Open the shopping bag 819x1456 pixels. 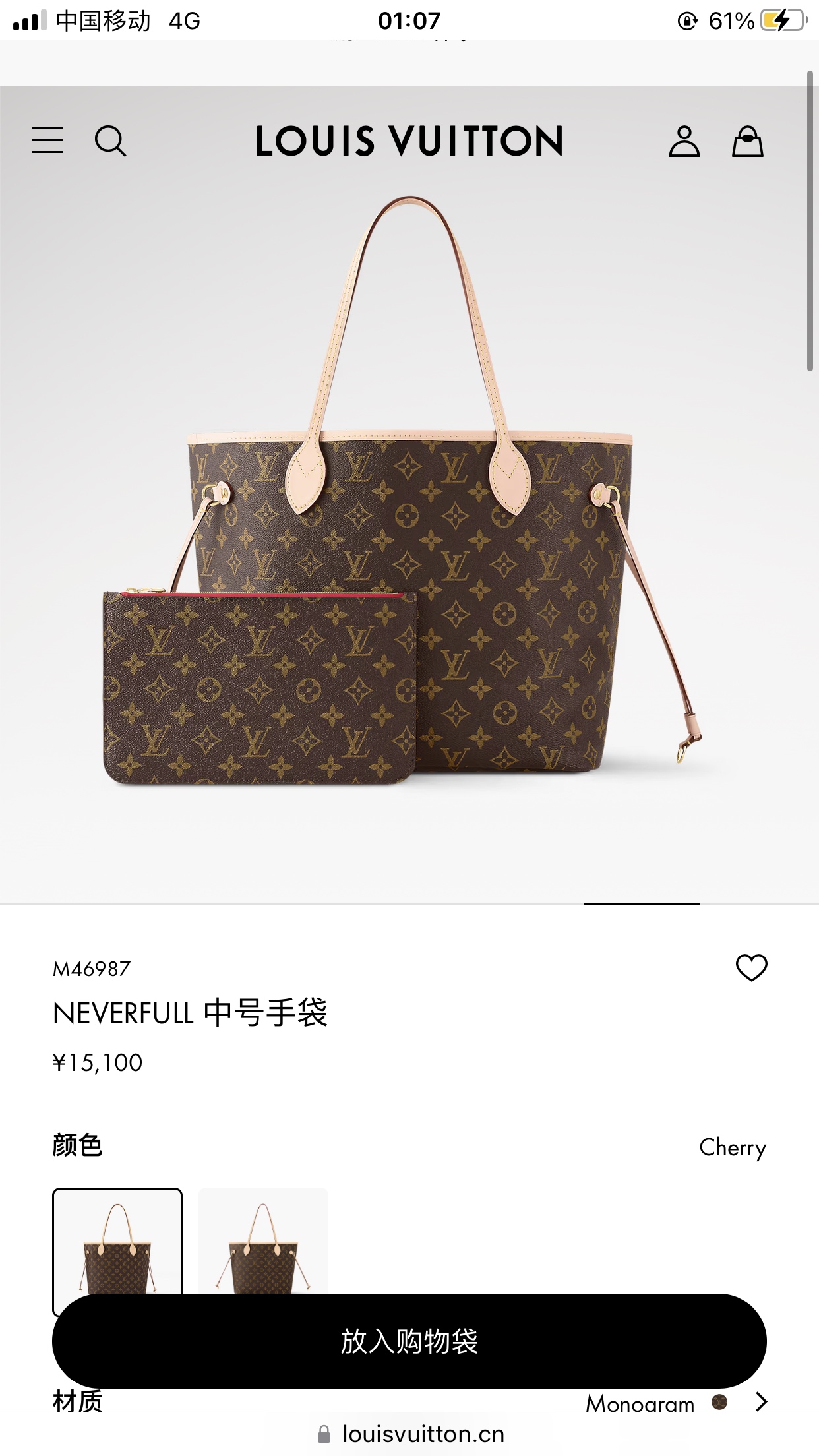click(x=747, y=141)
